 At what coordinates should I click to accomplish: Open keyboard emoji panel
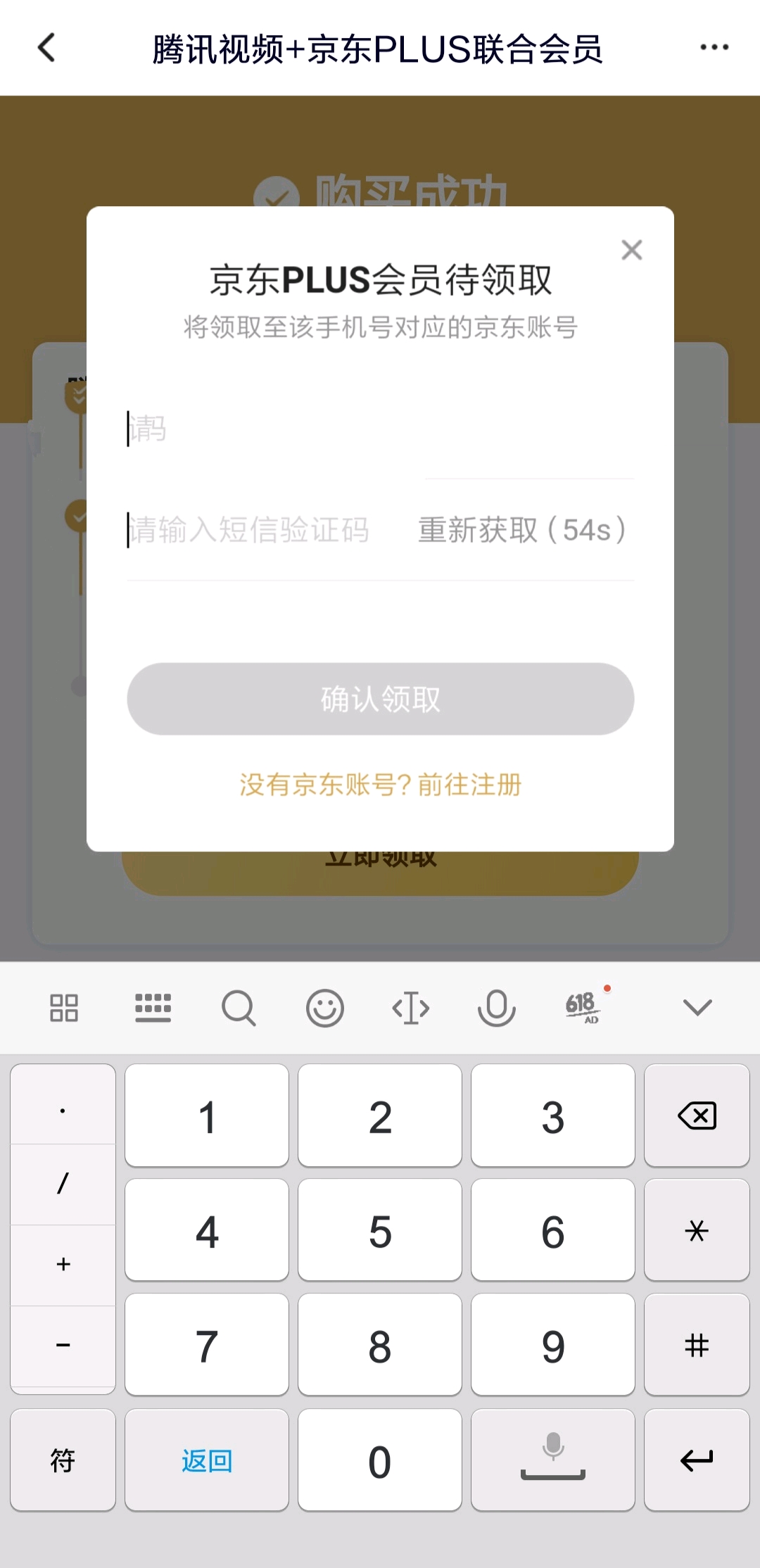click(x=324, y=1008)
